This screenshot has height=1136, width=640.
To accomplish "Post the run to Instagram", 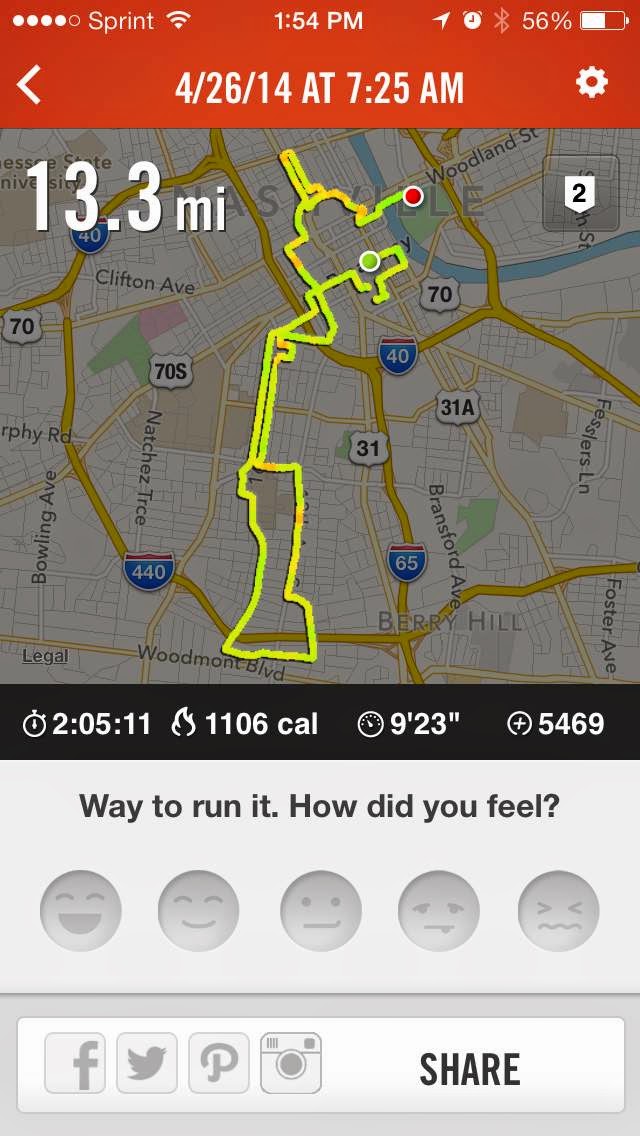I will click(x=291, y=1064).
